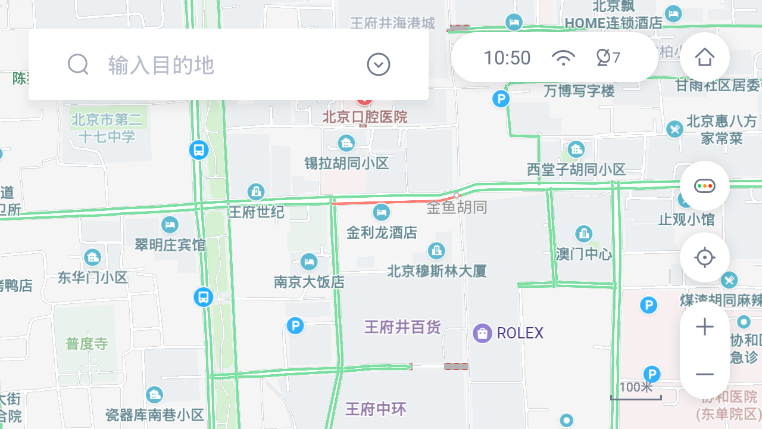Select the ROLEX shop marker
The height and width of the screenshot is (429, 762).
482,332
